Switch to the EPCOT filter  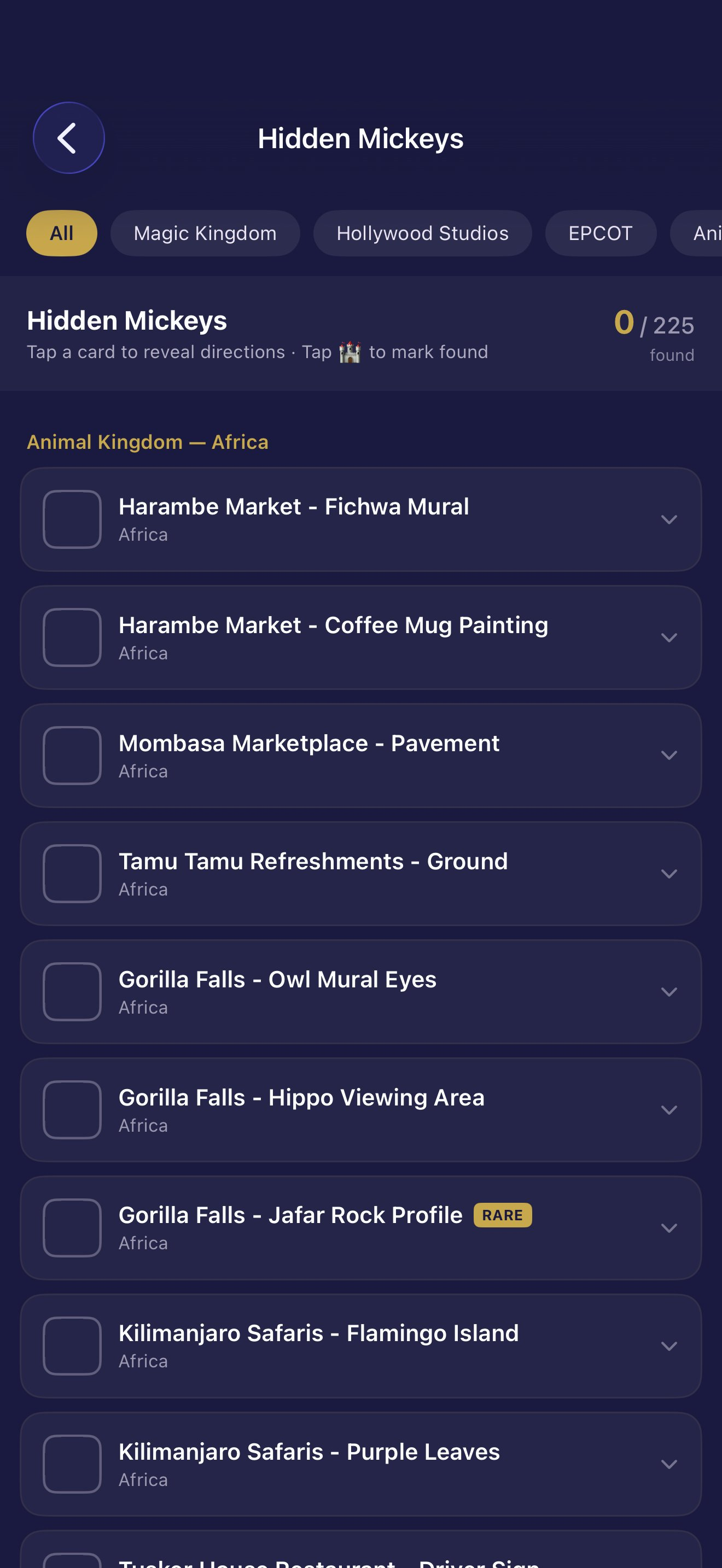point(600,233)
